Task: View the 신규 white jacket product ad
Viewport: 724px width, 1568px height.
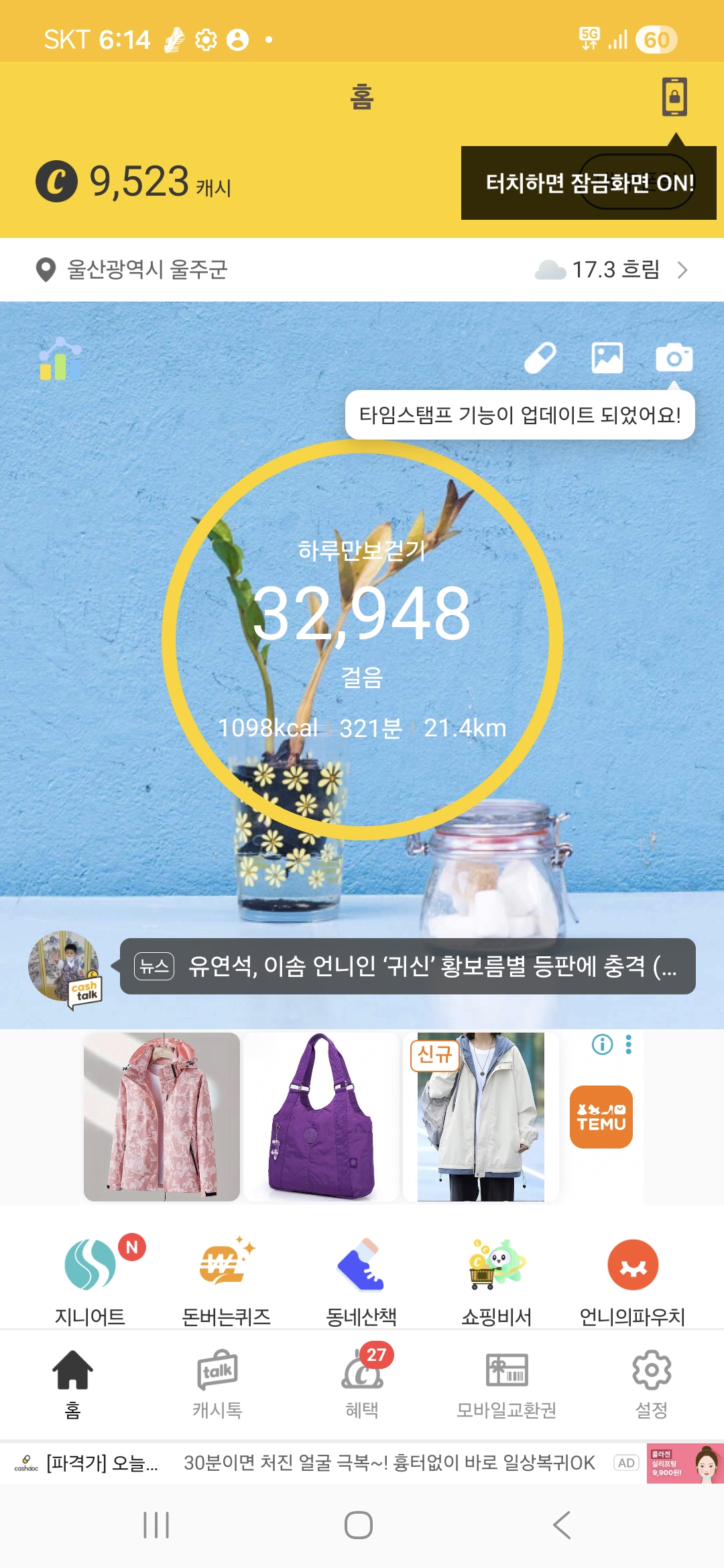Action: (481, 1117)
